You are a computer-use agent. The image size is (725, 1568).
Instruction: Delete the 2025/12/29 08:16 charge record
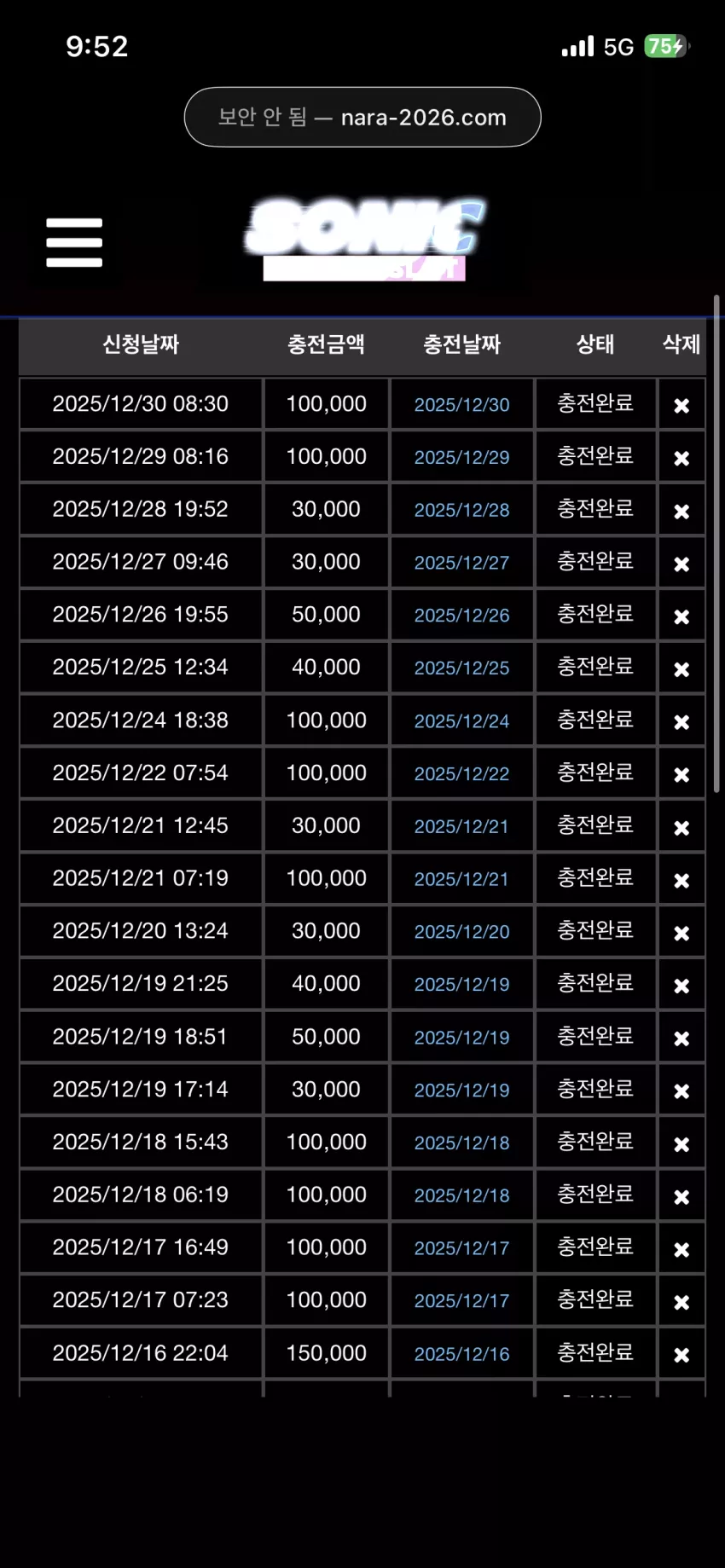(681, 459)
